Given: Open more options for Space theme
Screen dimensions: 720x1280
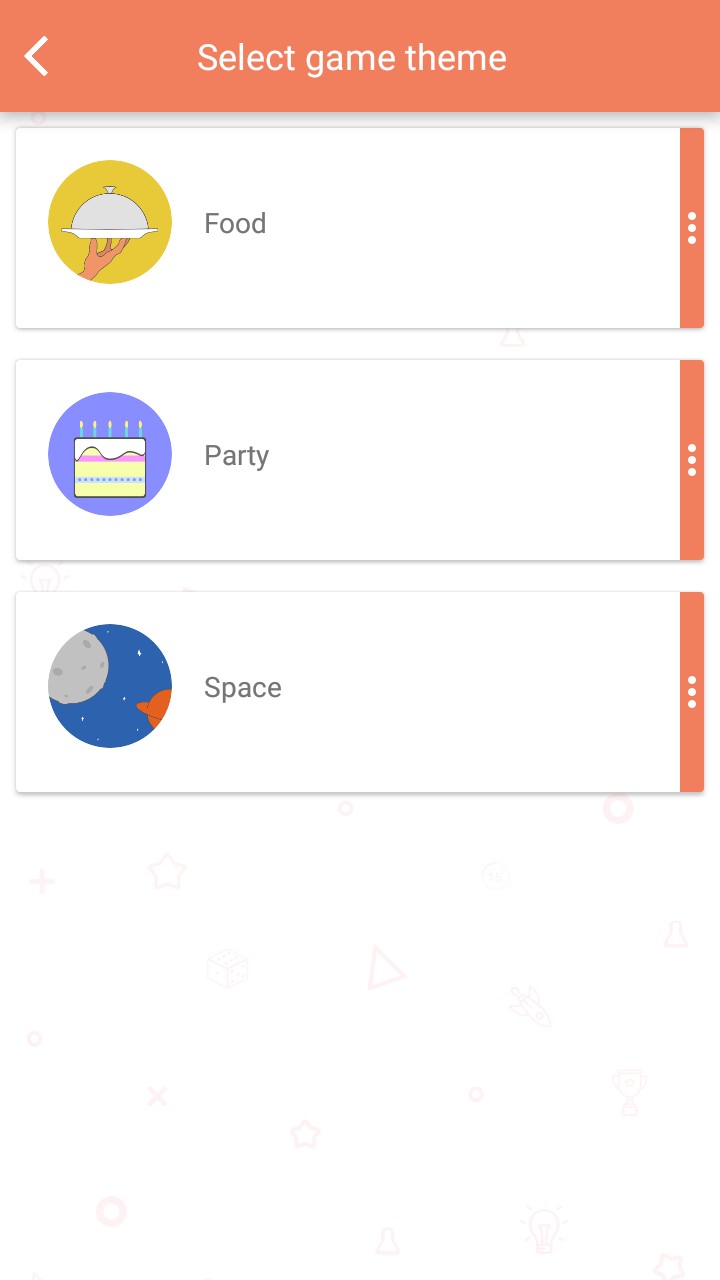Looking at the screenshot, I should pos(692,692).
